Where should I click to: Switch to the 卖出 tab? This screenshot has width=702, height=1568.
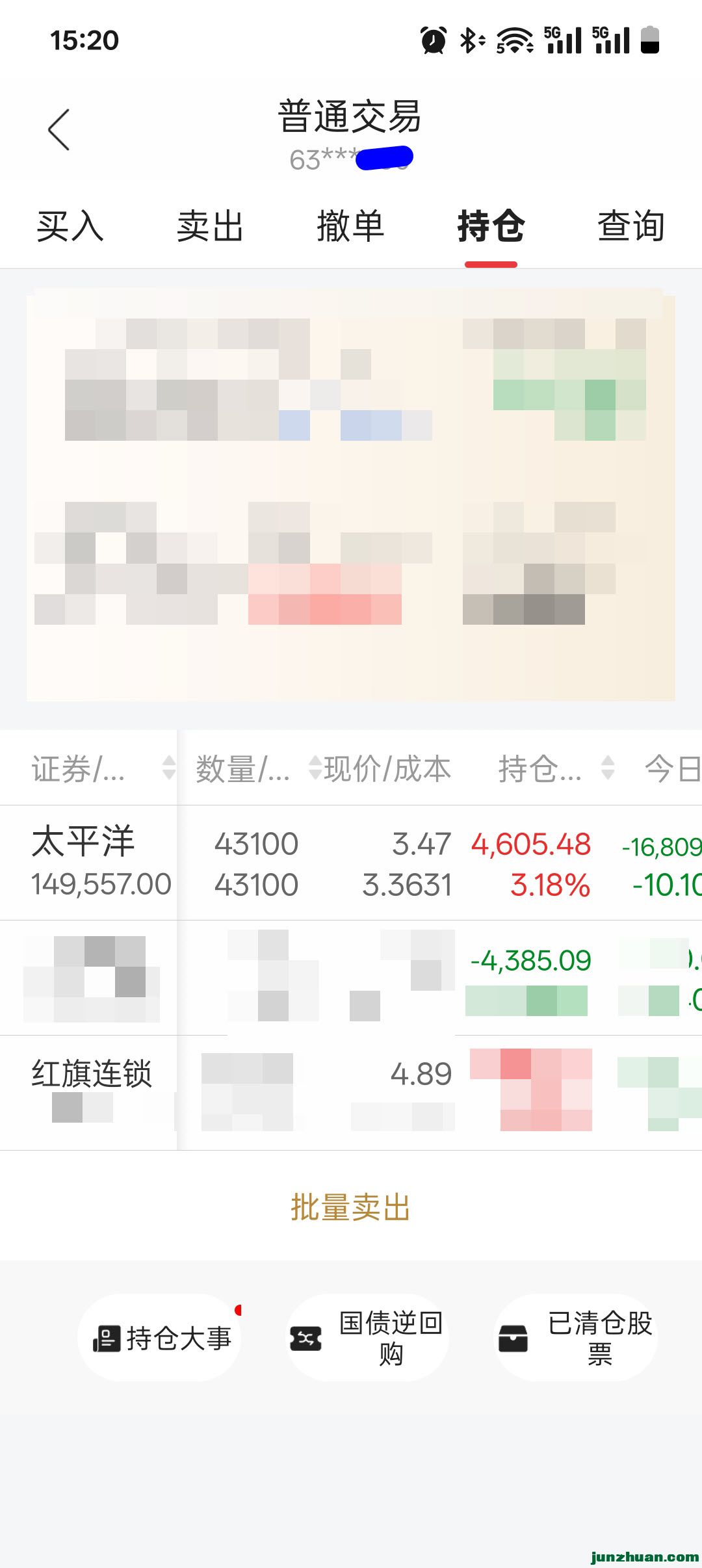(210, 226)
